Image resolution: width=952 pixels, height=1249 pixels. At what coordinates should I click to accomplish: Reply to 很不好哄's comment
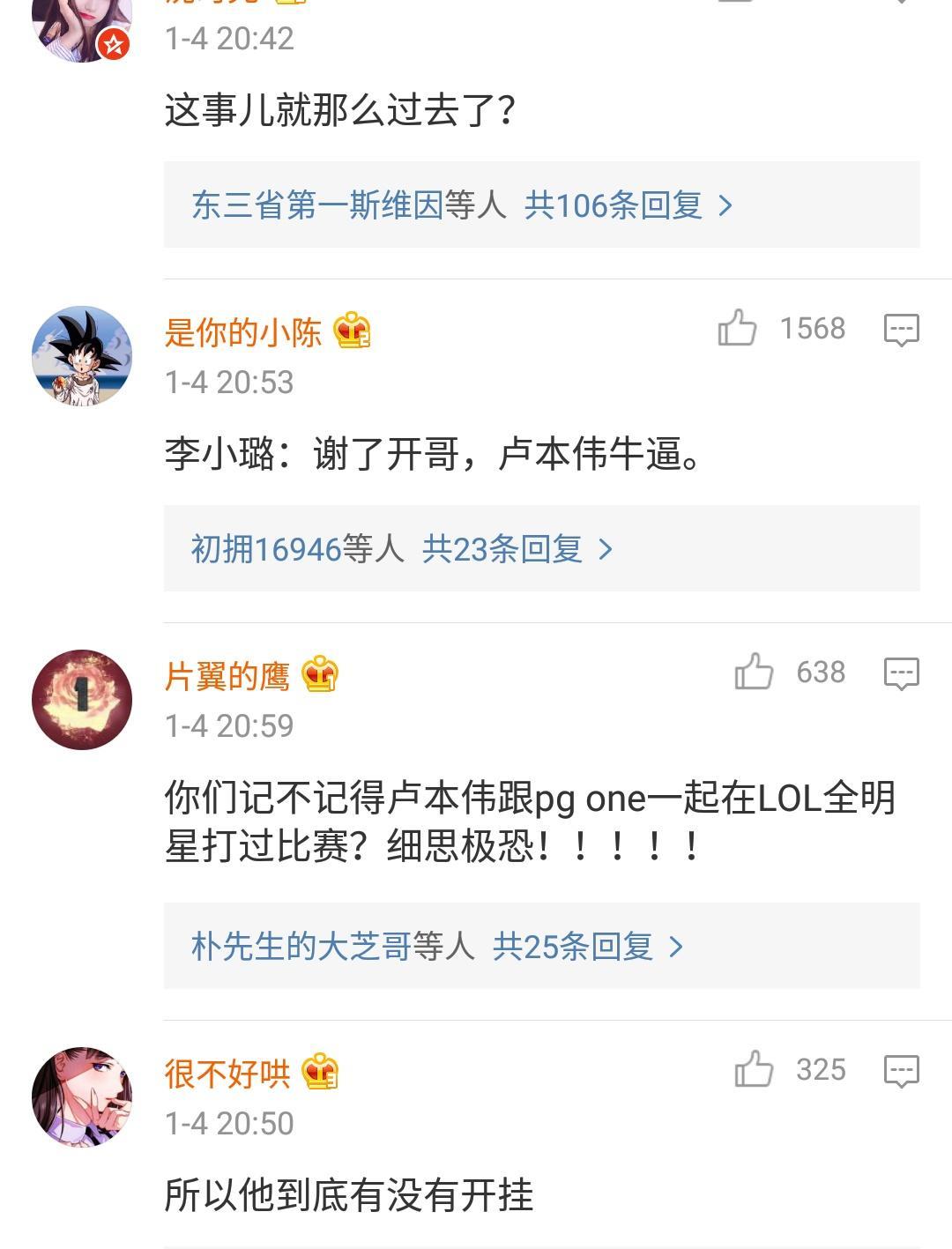[x=901, y=1070]
